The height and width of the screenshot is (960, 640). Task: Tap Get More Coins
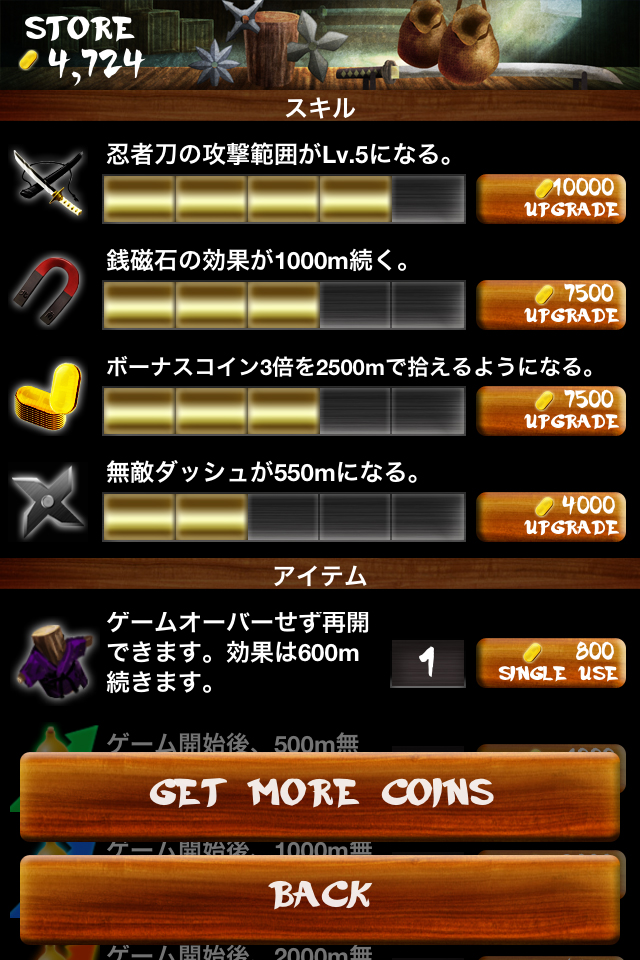pos(320,793)
